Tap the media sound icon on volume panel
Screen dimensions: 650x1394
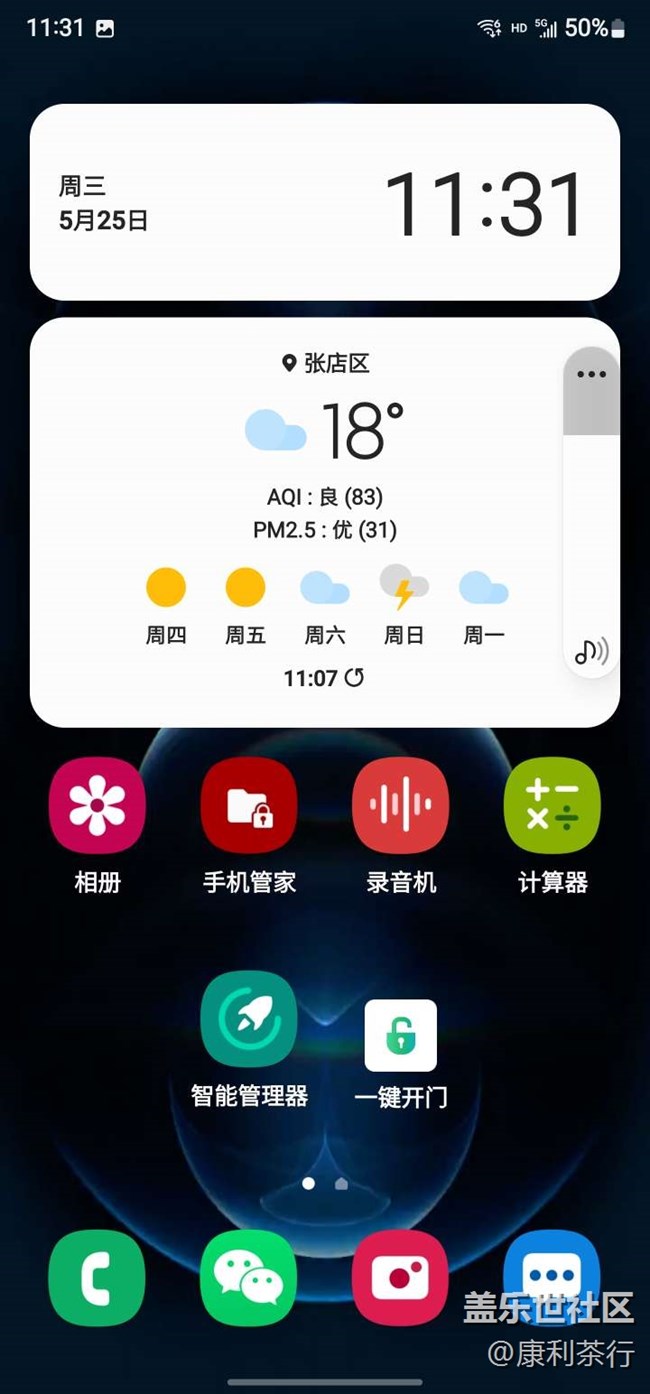pyautogui.click(x=591, y=652)
